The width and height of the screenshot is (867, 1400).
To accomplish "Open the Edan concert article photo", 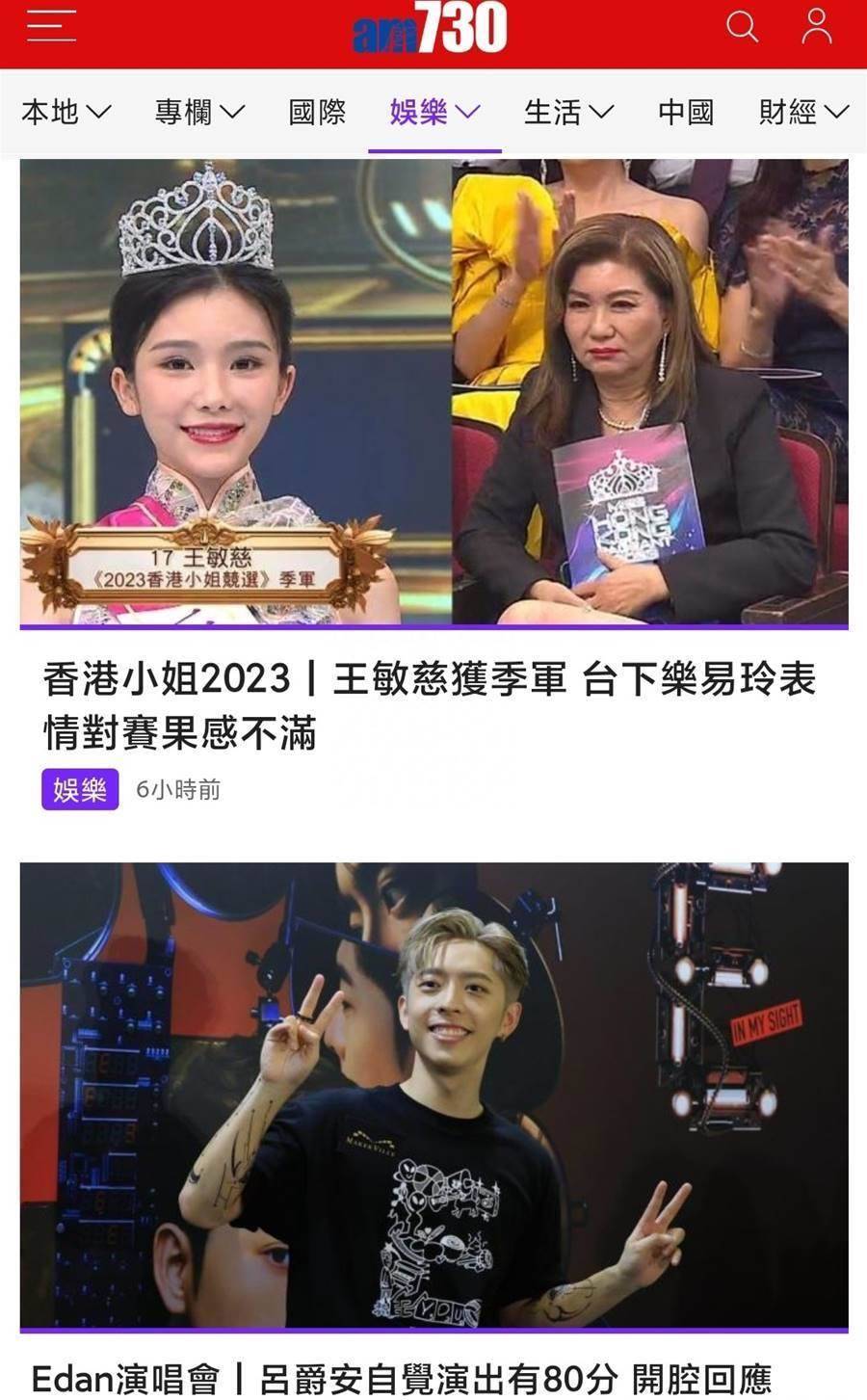I will tap(433, 1096).
